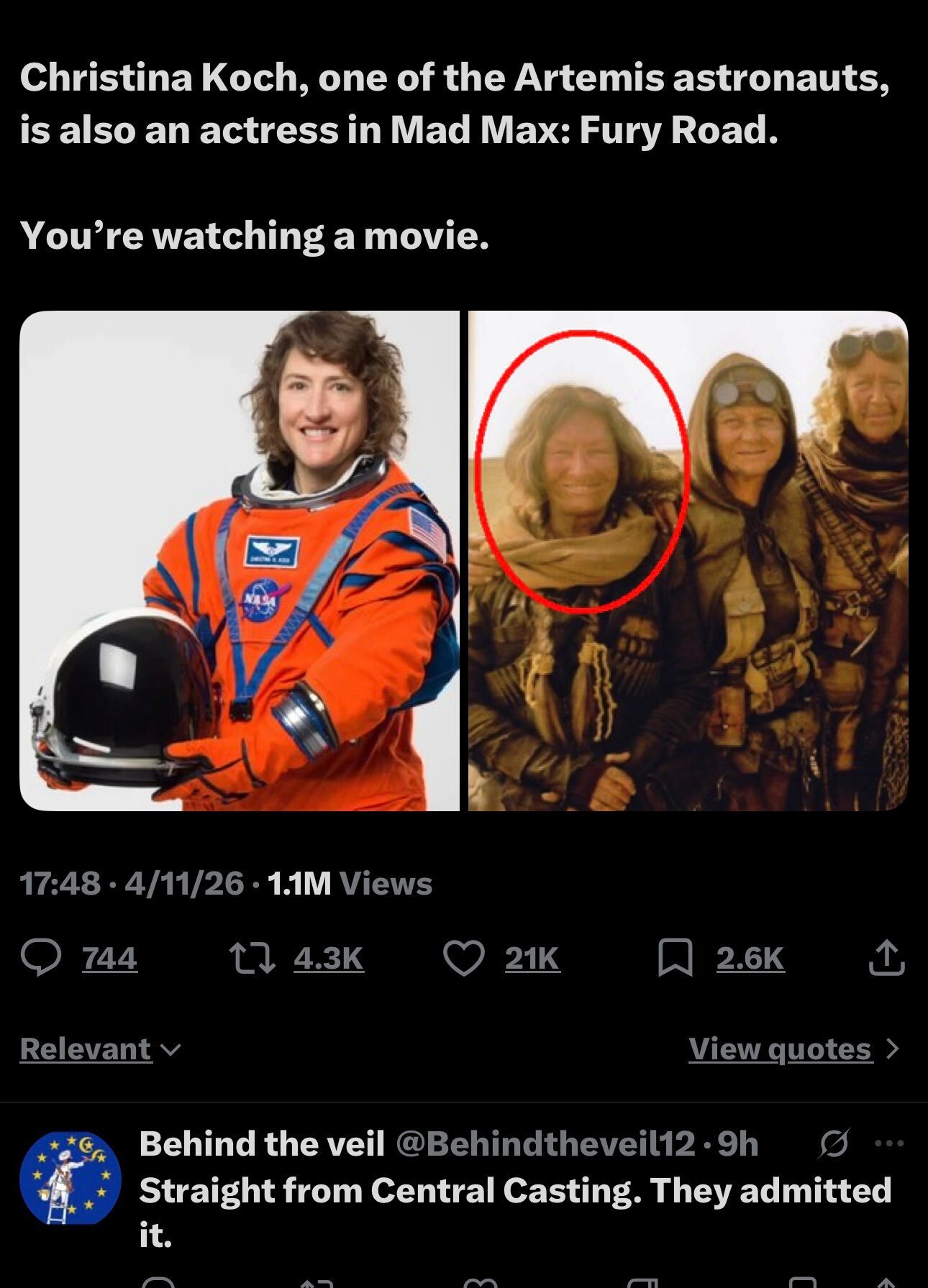
Task: View the 4.3K reposts list
Action: coord(329,958)
